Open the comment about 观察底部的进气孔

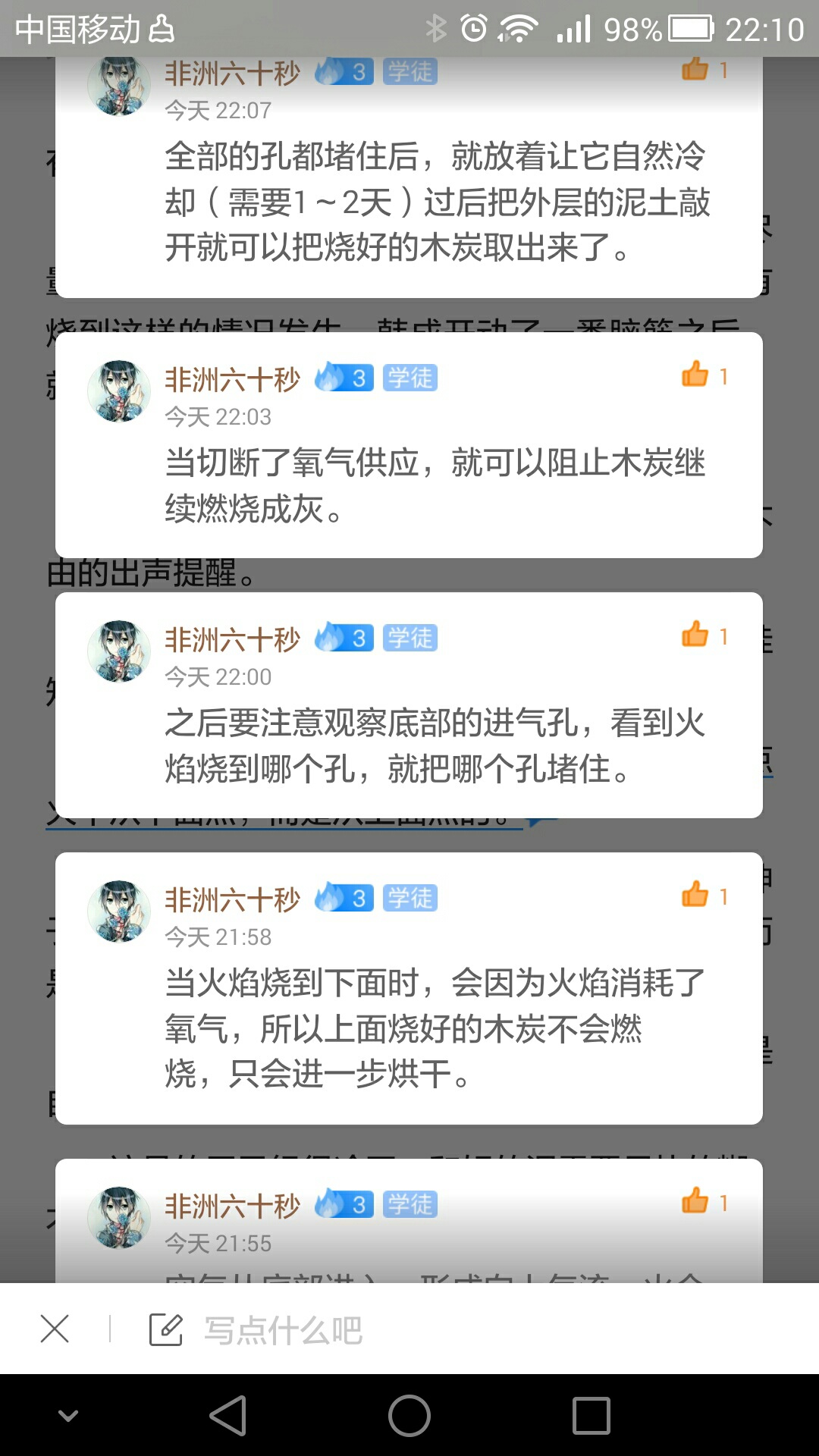[435, 745]
